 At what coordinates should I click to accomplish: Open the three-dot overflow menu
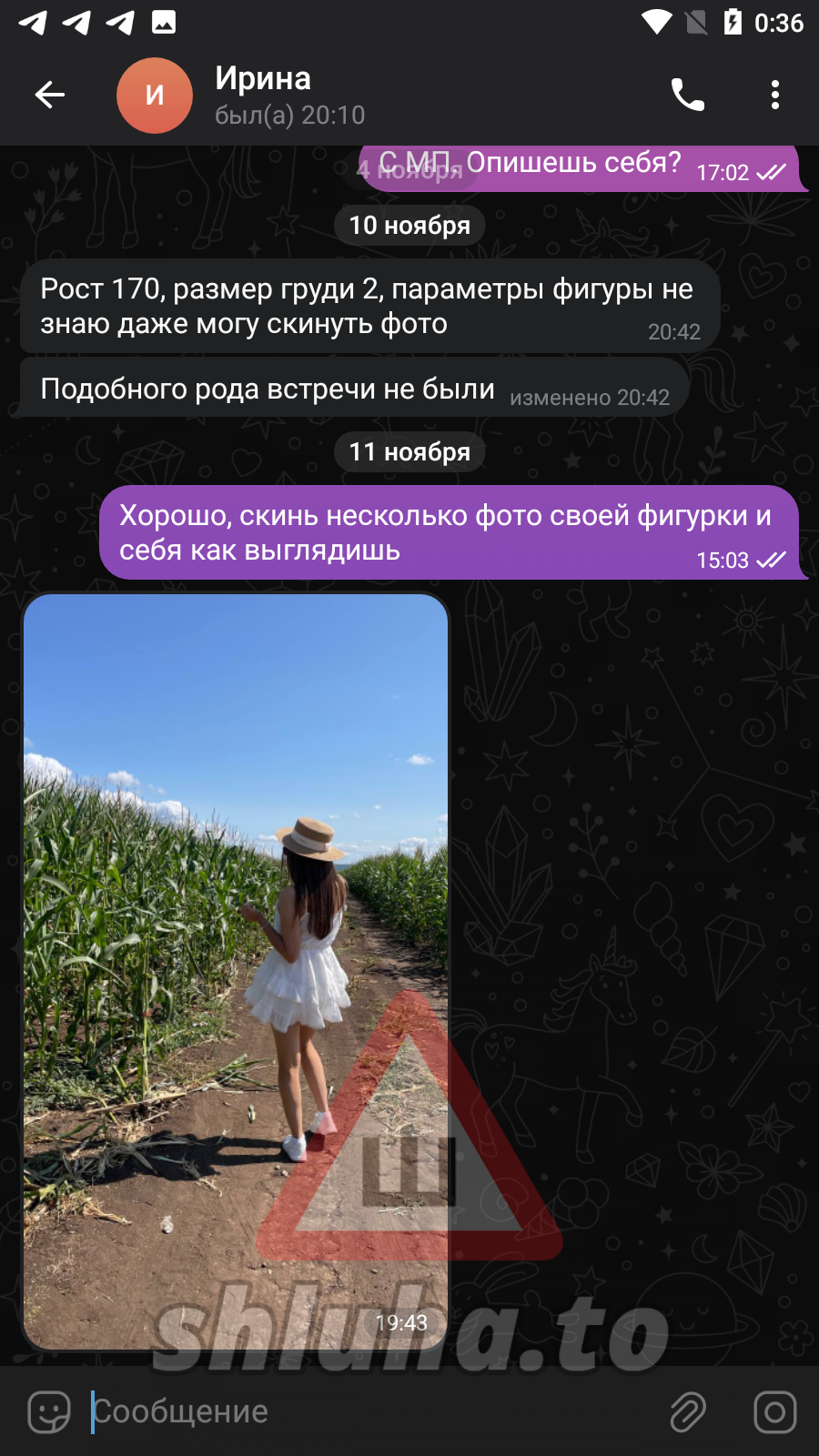pos(774,95)
